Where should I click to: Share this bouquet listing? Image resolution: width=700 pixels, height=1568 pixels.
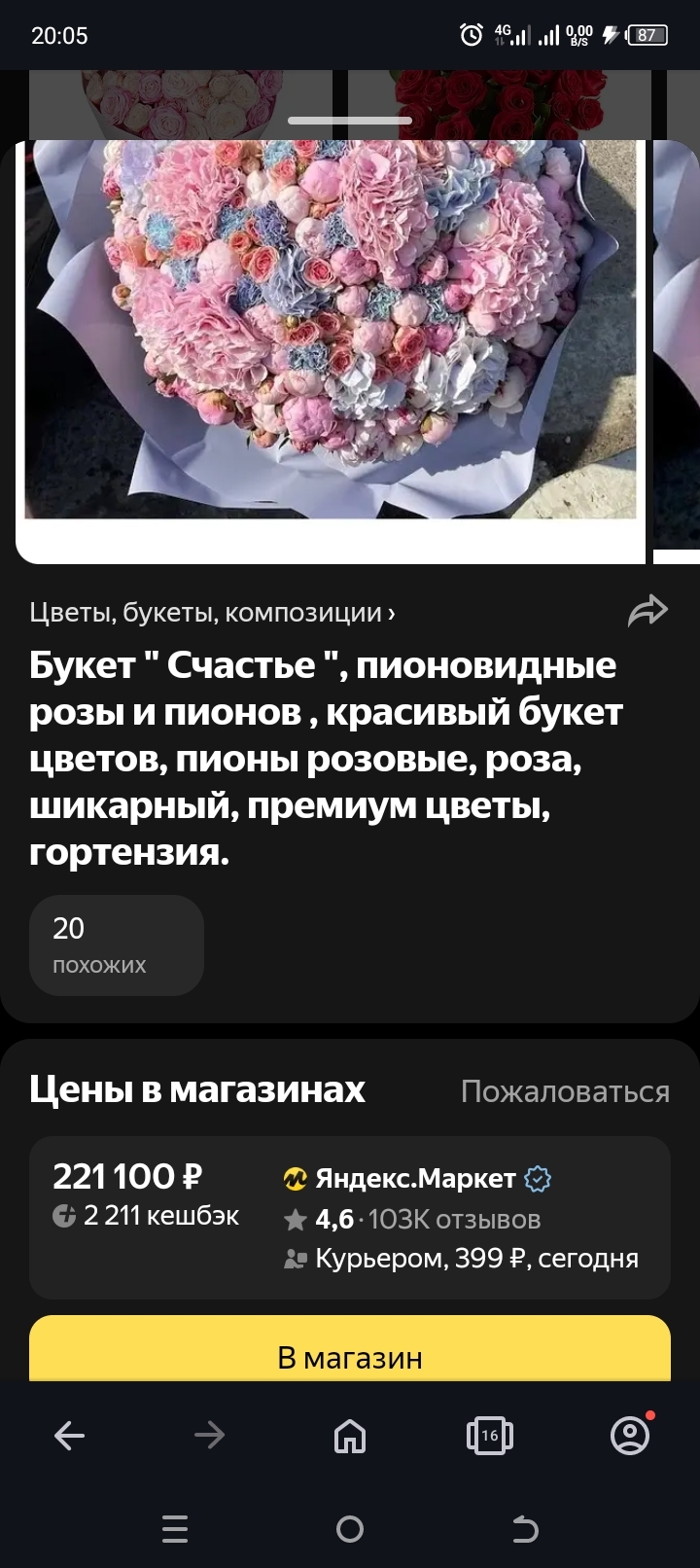647,611
